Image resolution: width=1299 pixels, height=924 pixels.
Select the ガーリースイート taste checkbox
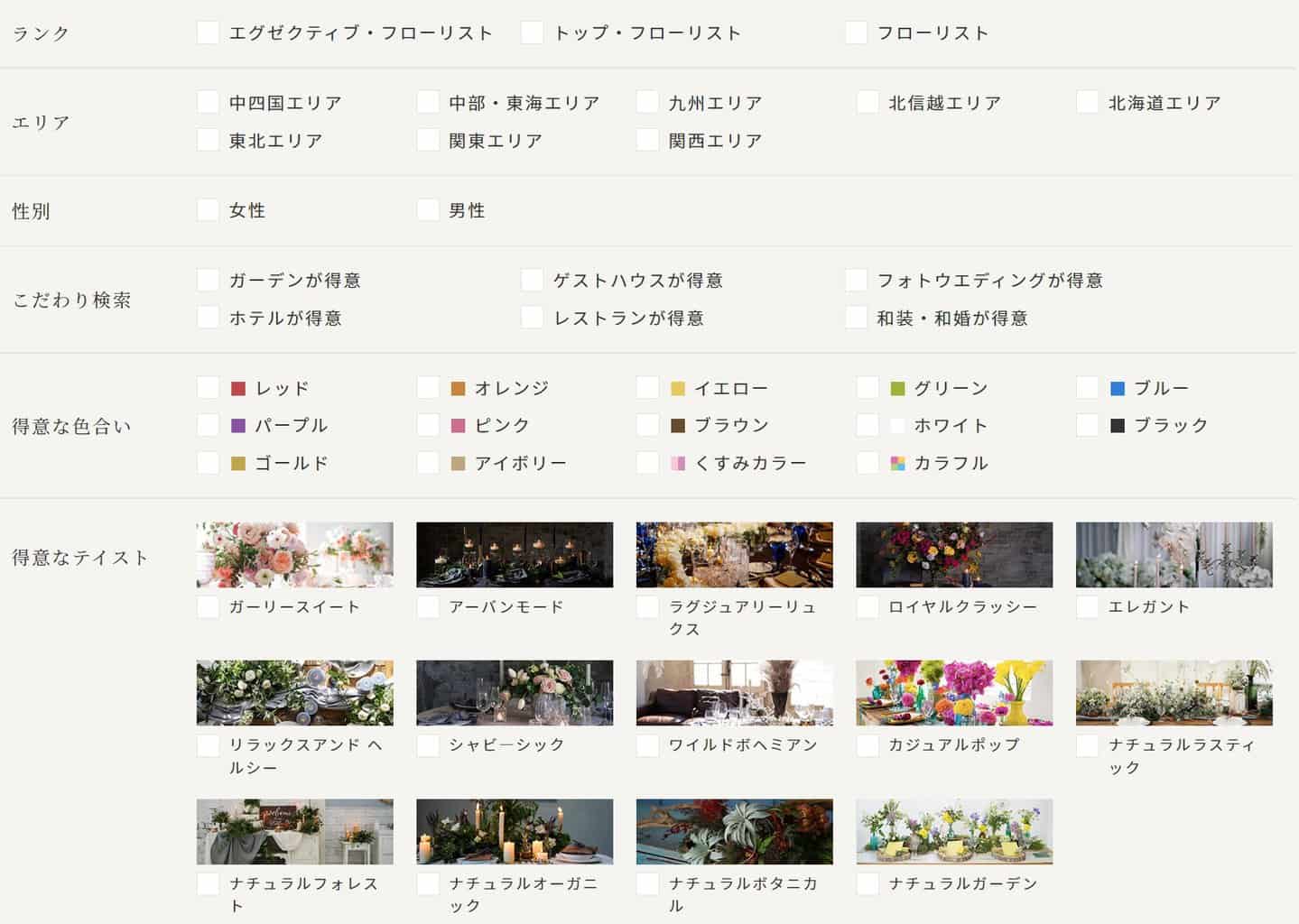[208, 607]
